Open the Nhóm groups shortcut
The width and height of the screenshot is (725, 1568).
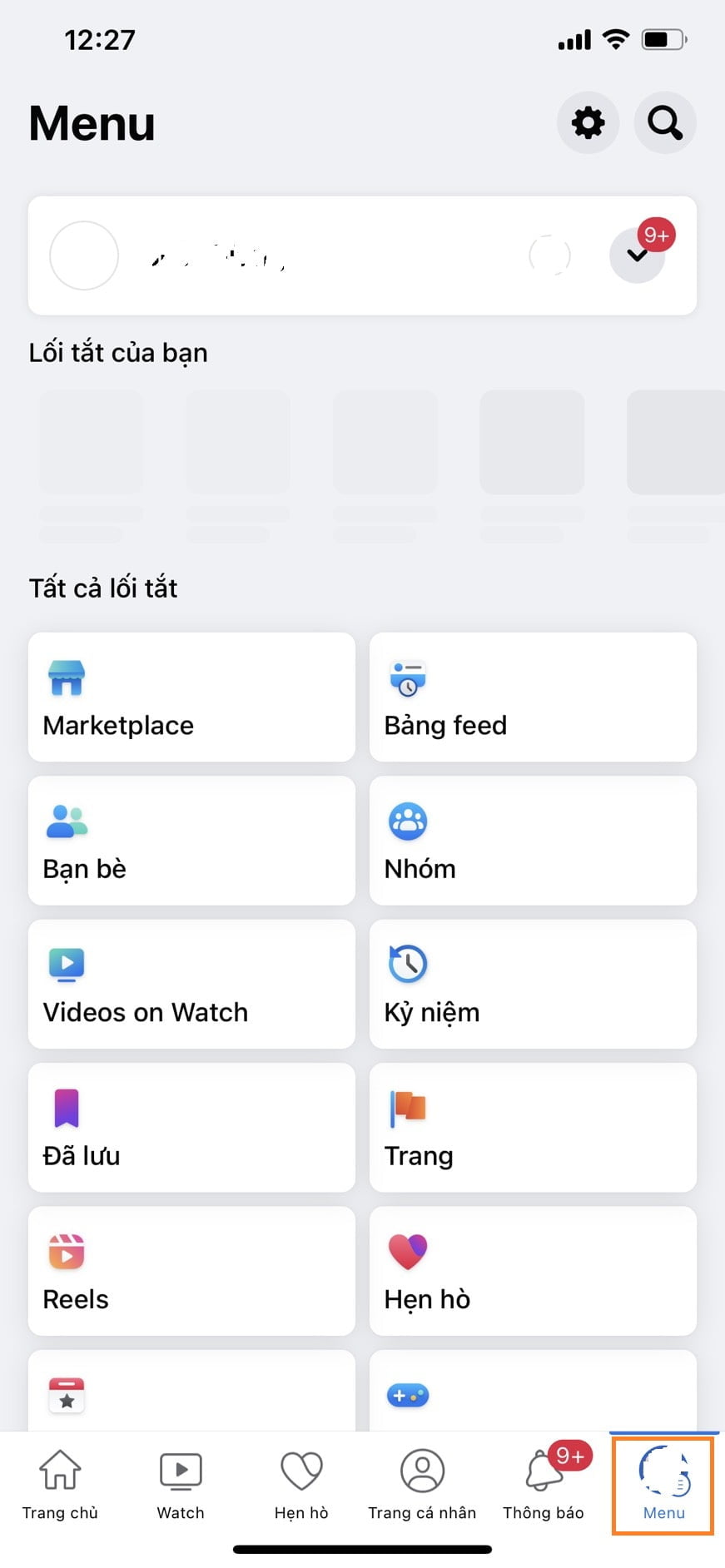[x=533, y=841]
